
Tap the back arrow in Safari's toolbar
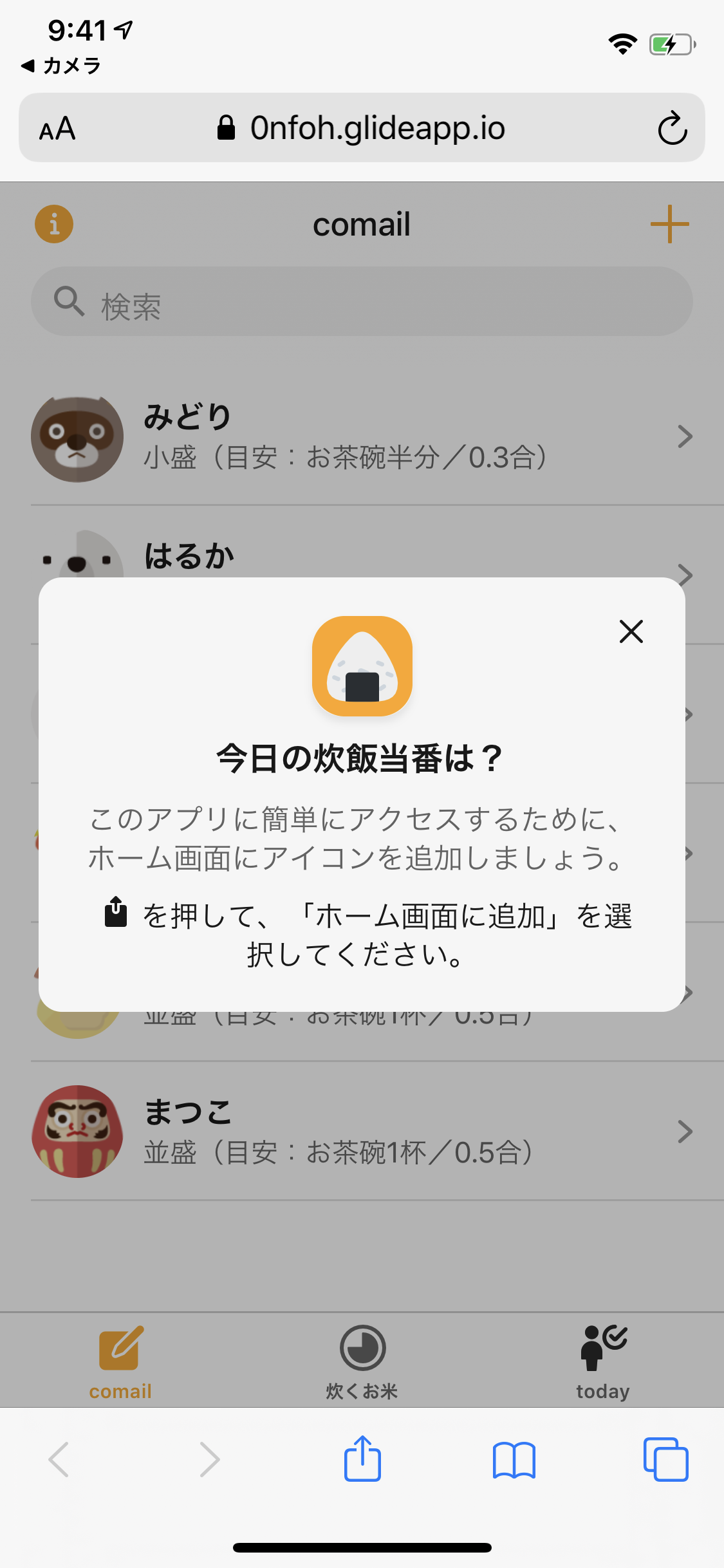pyautogui.click(x=59, y=1459)
